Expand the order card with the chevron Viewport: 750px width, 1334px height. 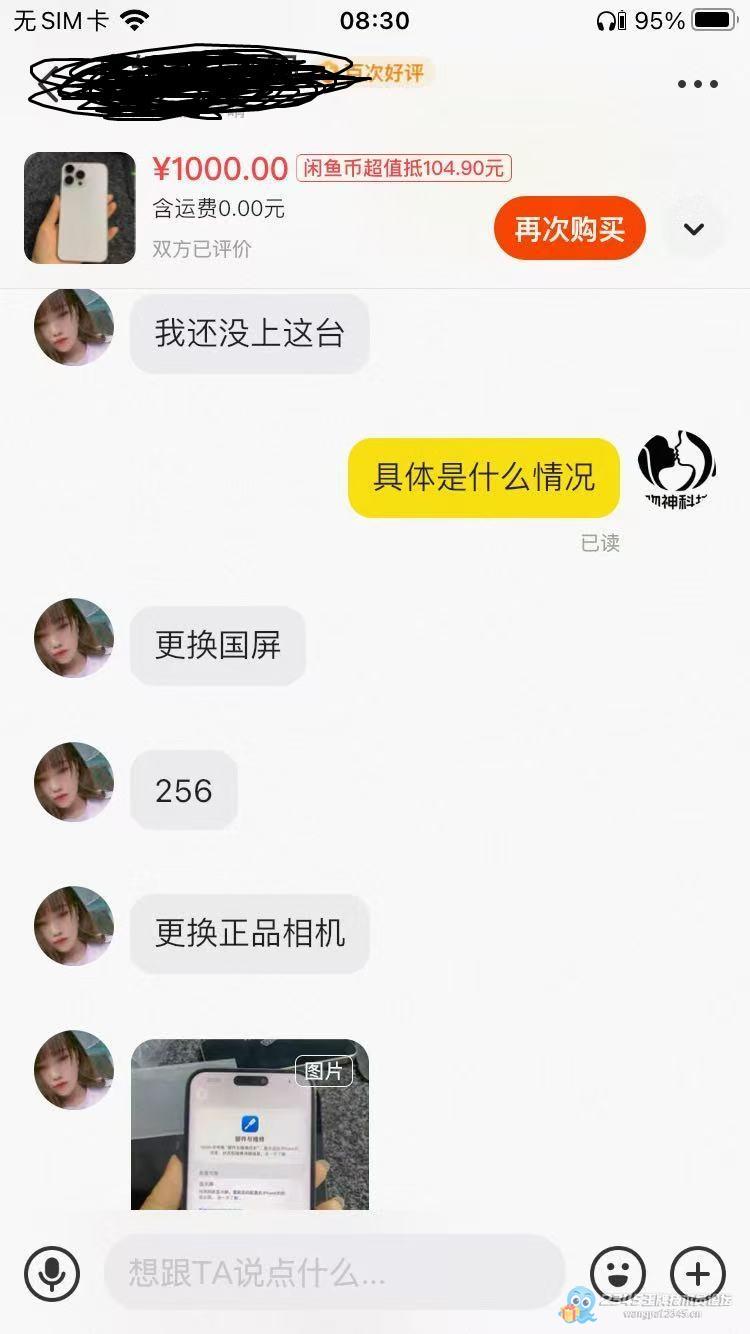coord(694,228)
